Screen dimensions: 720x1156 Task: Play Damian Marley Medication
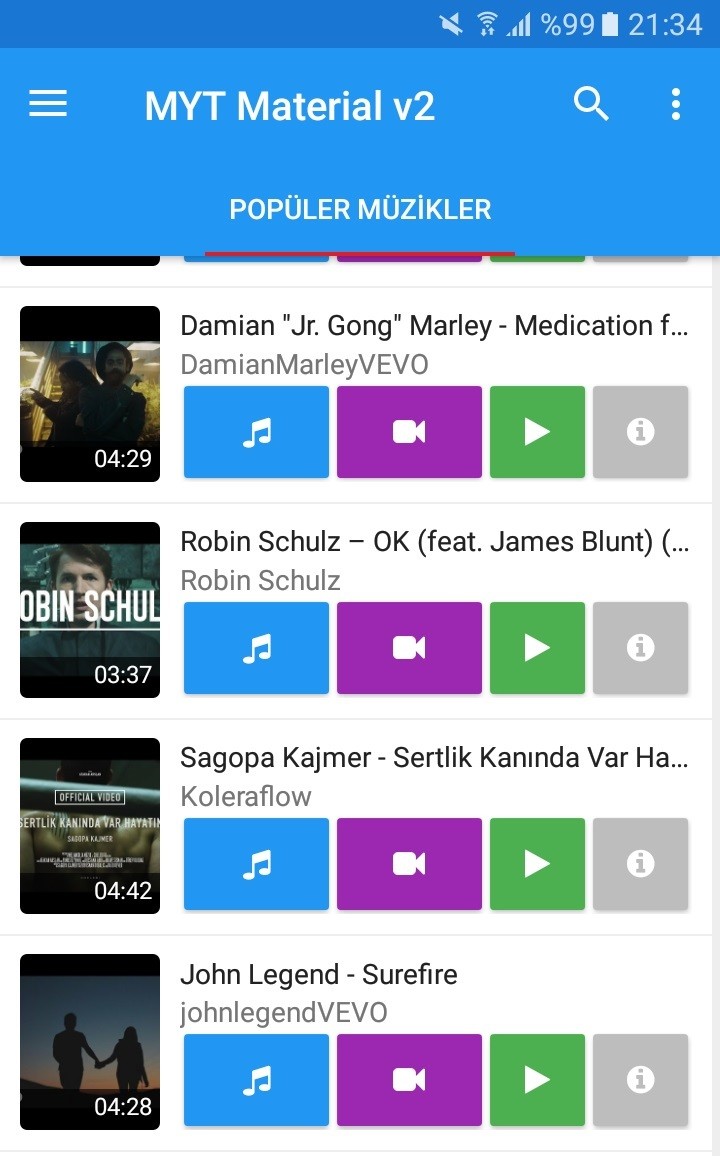(x=537, y=432)
